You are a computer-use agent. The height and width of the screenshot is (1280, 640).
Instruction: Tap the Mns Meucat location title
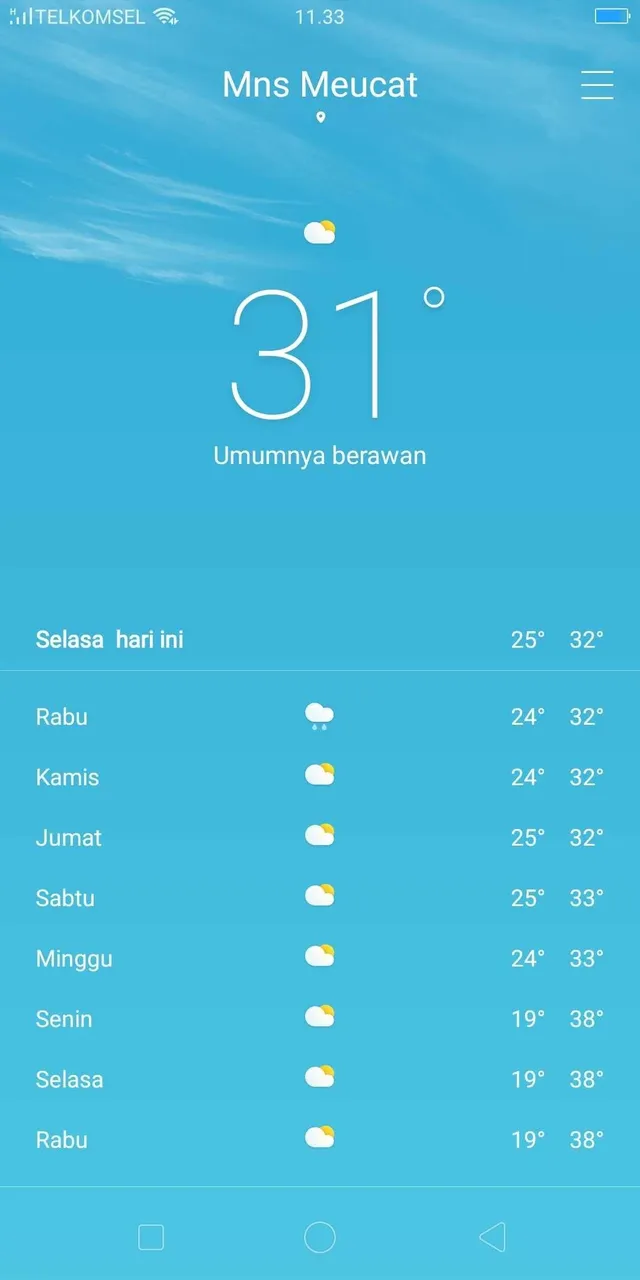pyautogui.click(x=320, y=85)
